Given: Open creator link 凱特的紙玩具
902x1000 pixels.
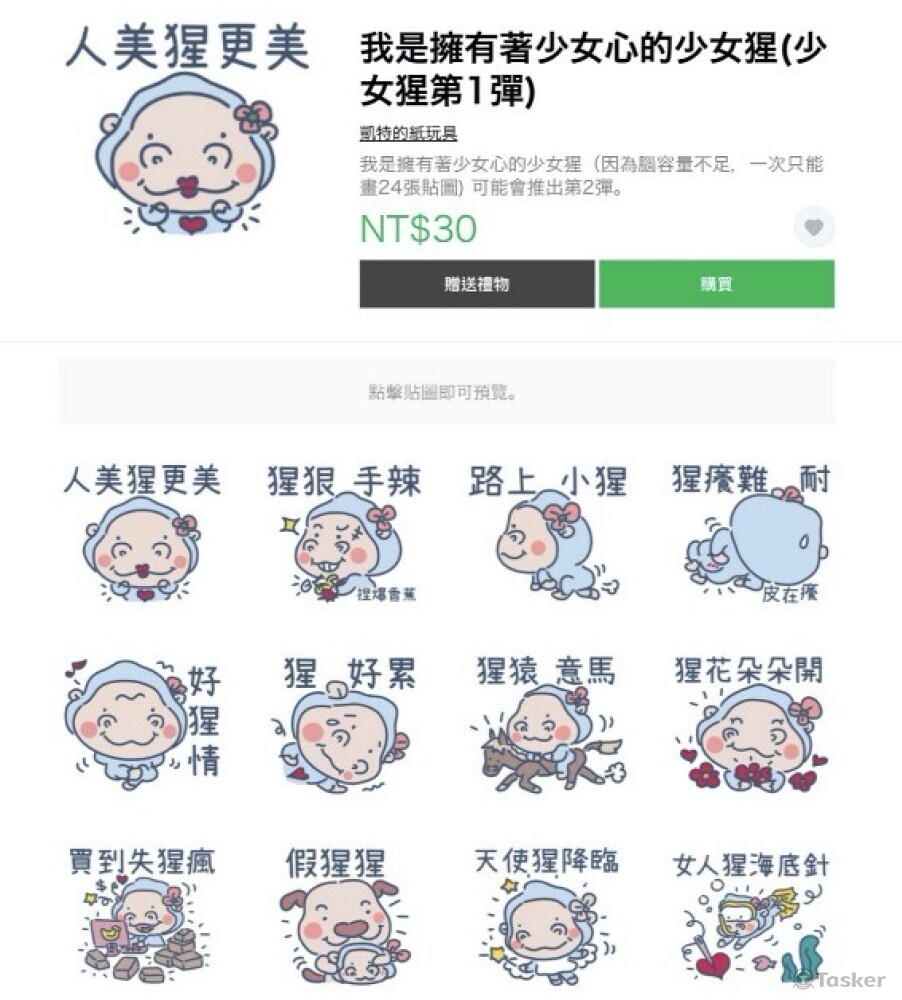Looking at the screenshot, I should [x=408, y=135].
